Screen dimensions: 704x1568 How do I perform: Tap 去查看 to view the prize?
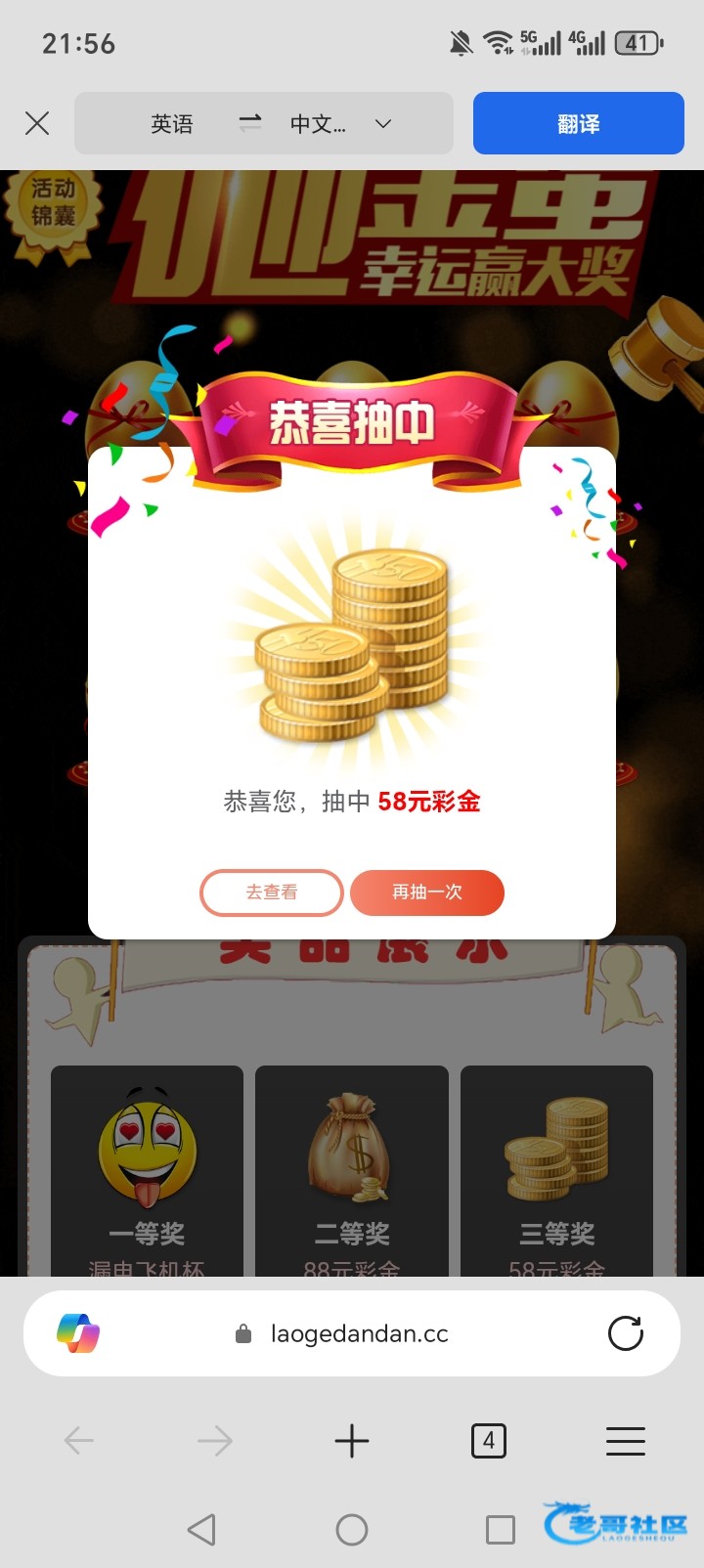[272, 892]
